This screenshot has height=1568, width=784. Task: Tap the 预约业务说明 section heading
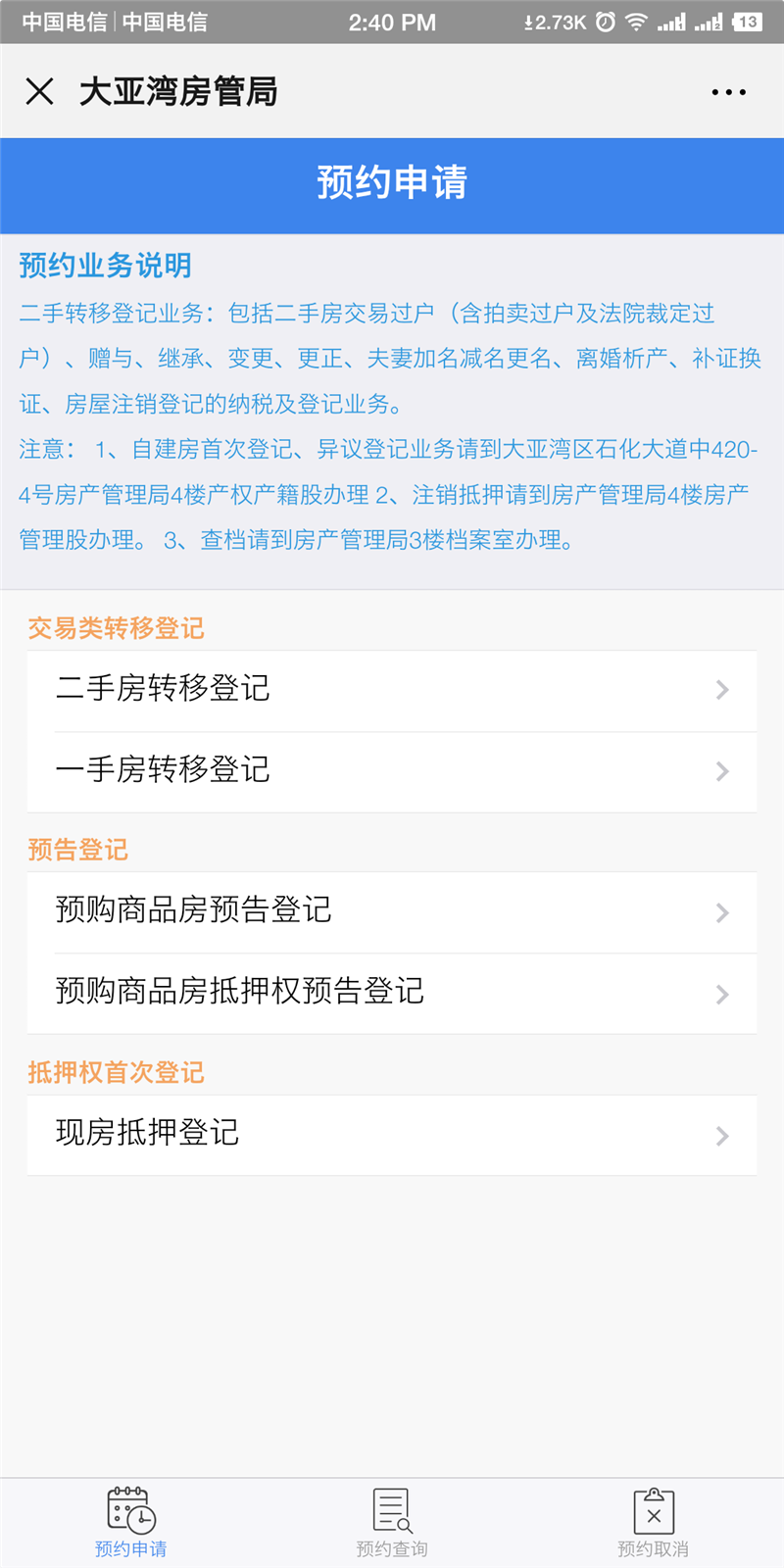click(104, 265)
